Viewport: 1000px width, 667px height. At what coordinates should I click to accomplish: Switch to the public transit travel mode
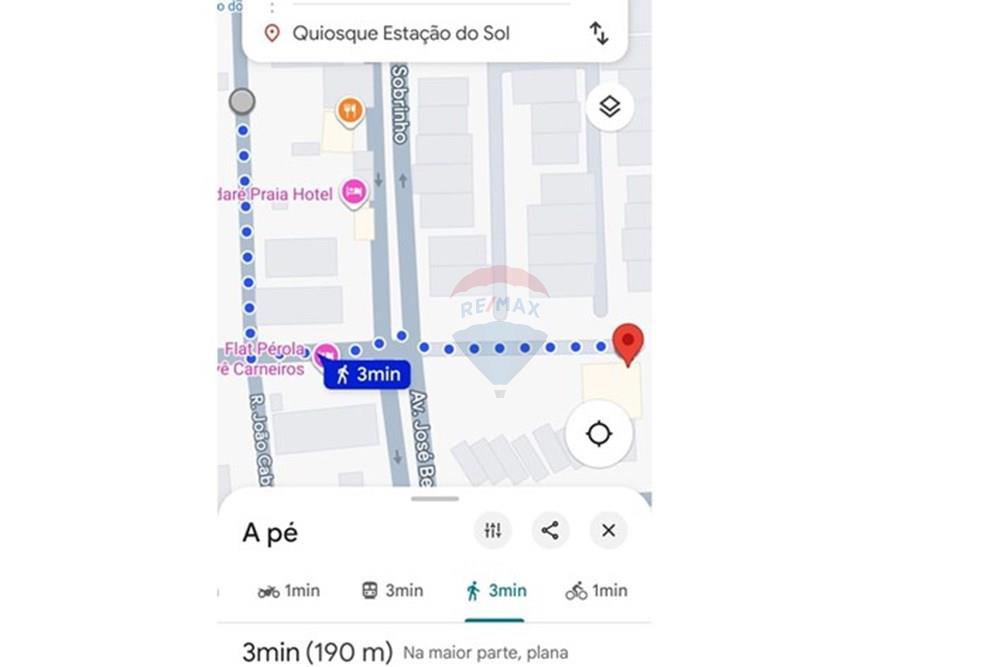[392, 591]
